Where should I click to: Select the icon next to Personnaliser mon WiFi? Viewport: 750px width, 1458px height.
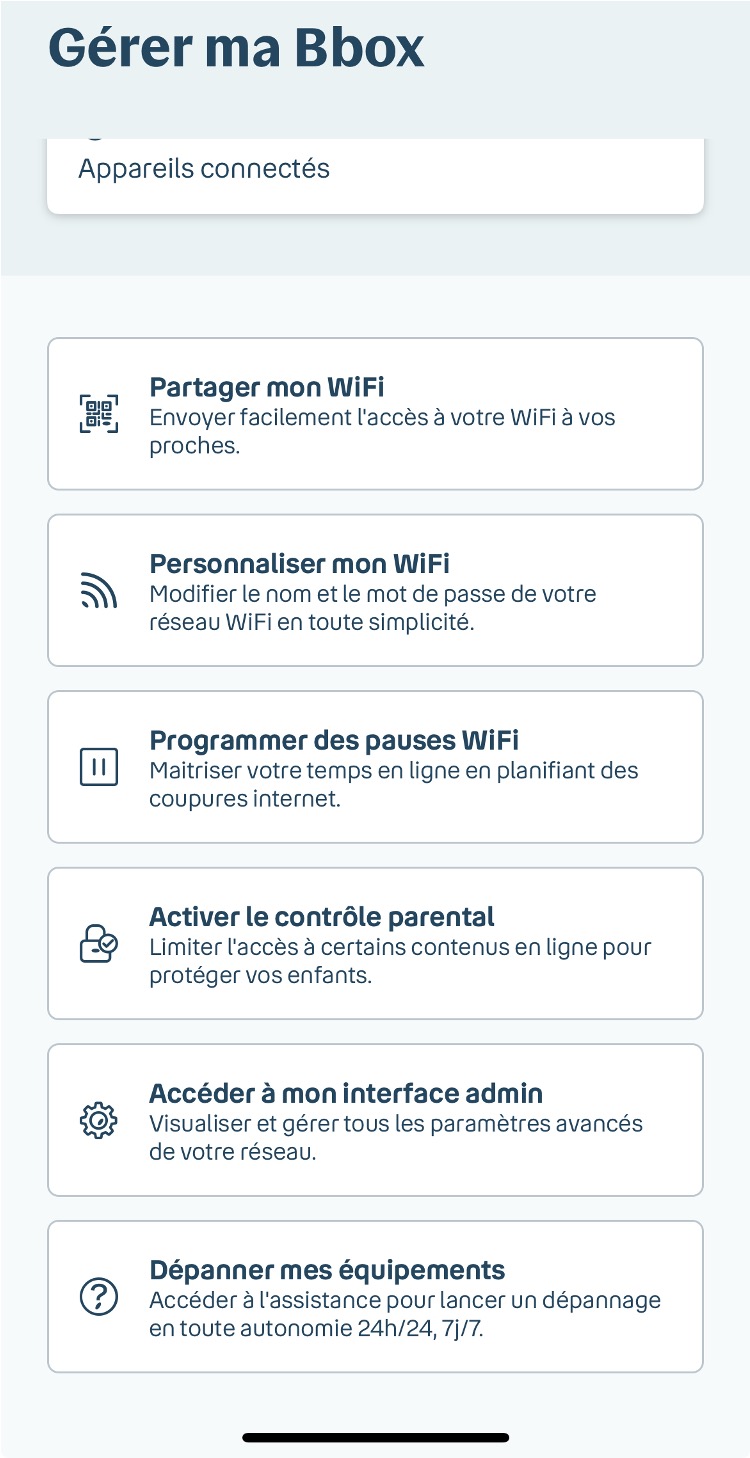click(96, 589)
